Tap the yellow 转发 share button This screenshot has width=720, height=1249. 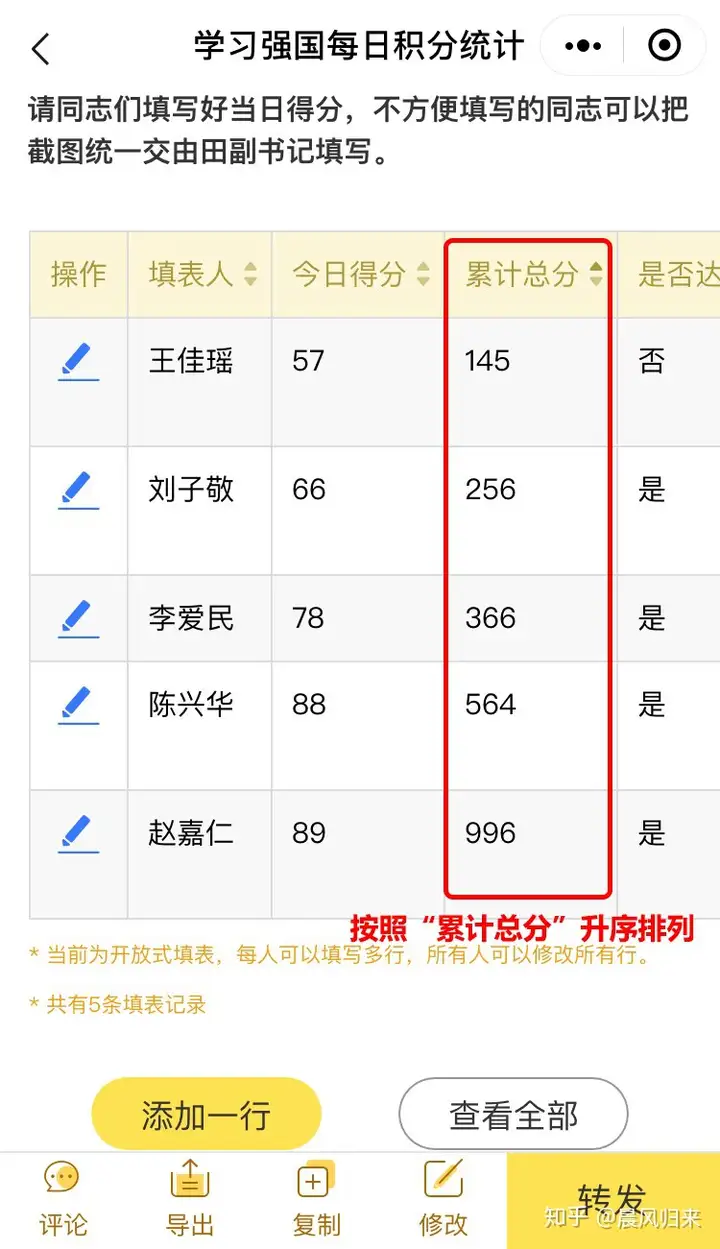(612, 1200)
